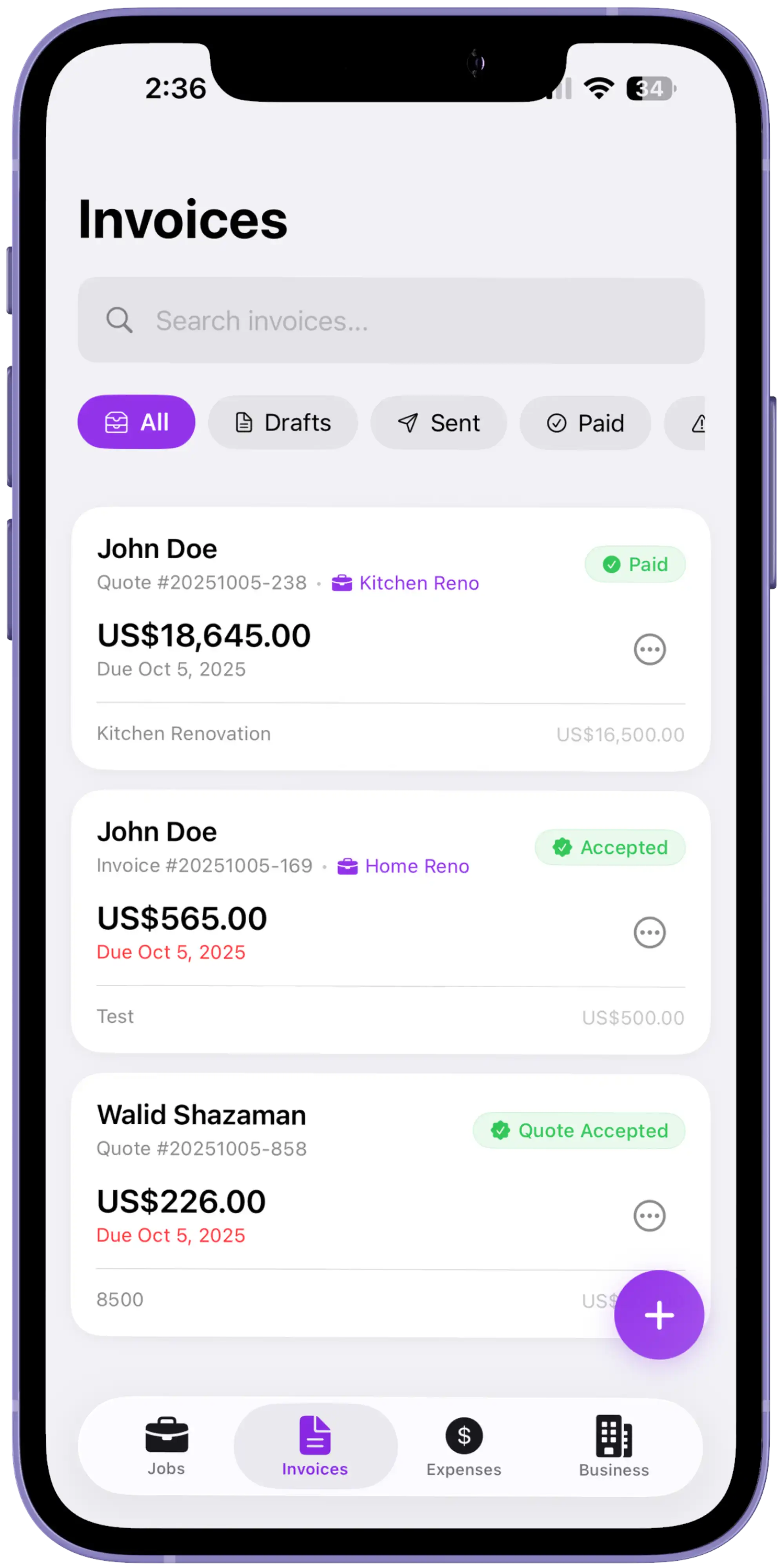Open more options for the US$226.00 quote

coord(650,1216)
